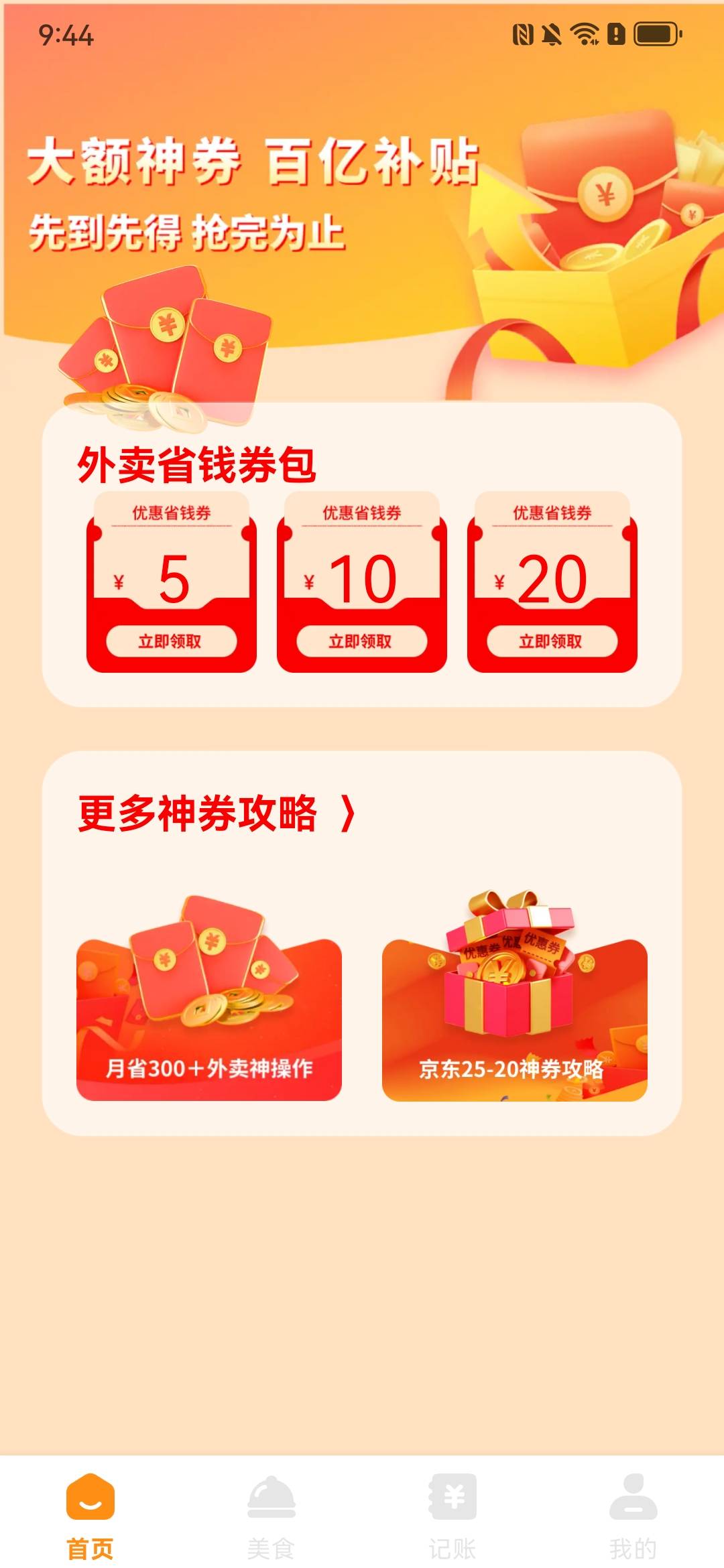Claim the ¥20 coupon with 立即领取
This screenshot has width=724, height=1568.
552,641
